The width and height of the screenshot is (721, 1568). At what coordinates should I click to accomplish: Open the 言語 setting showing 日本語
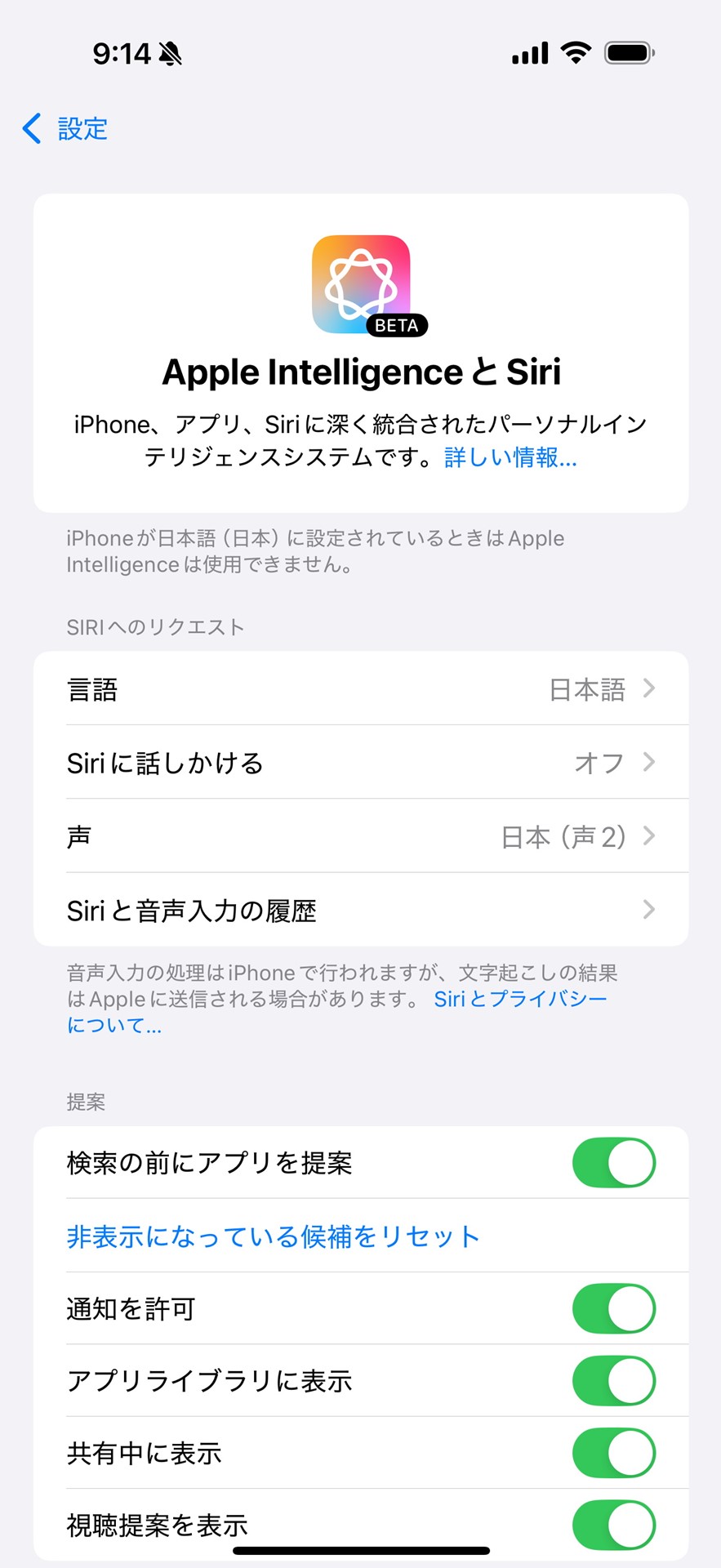(x=360, y=688)
